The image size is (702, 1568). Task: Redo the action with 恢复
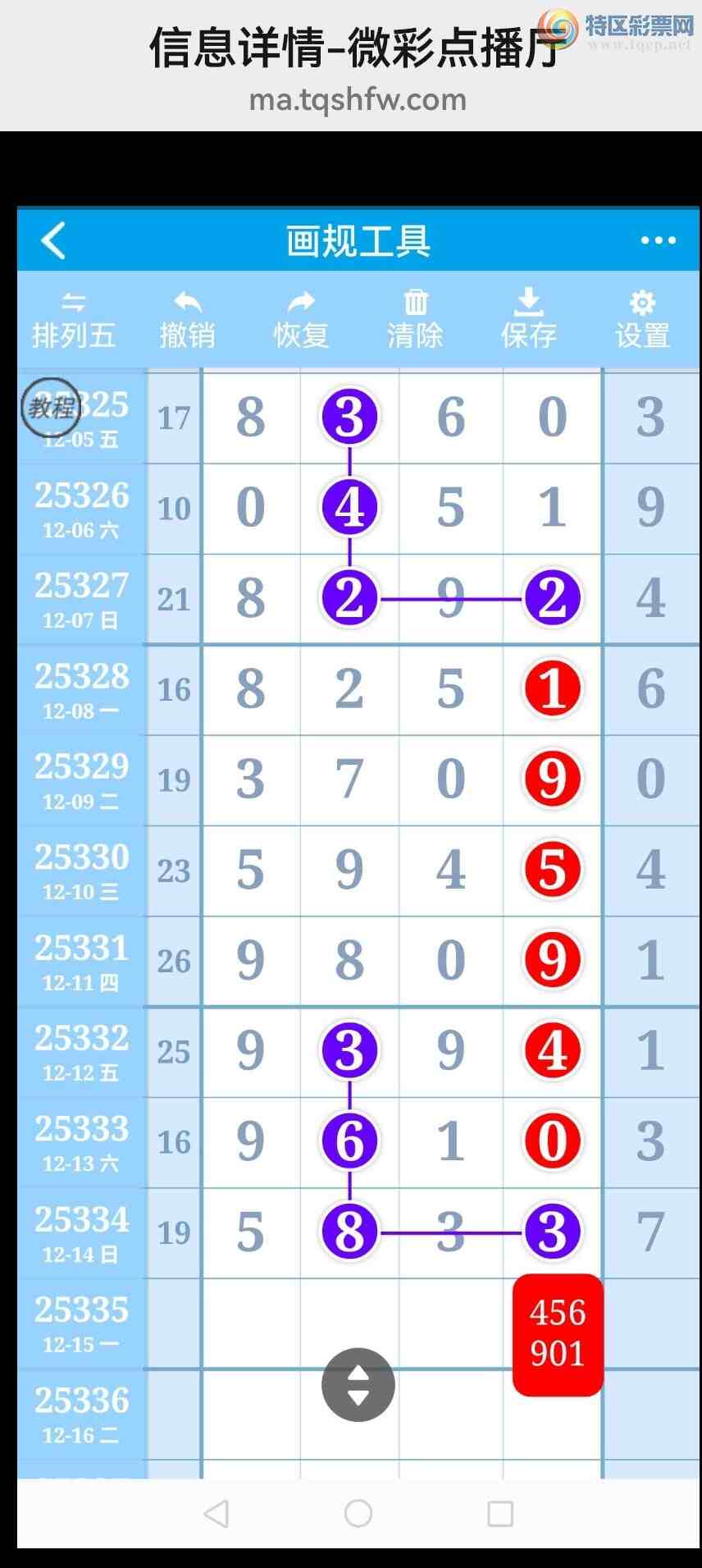(x=301, y=321)
